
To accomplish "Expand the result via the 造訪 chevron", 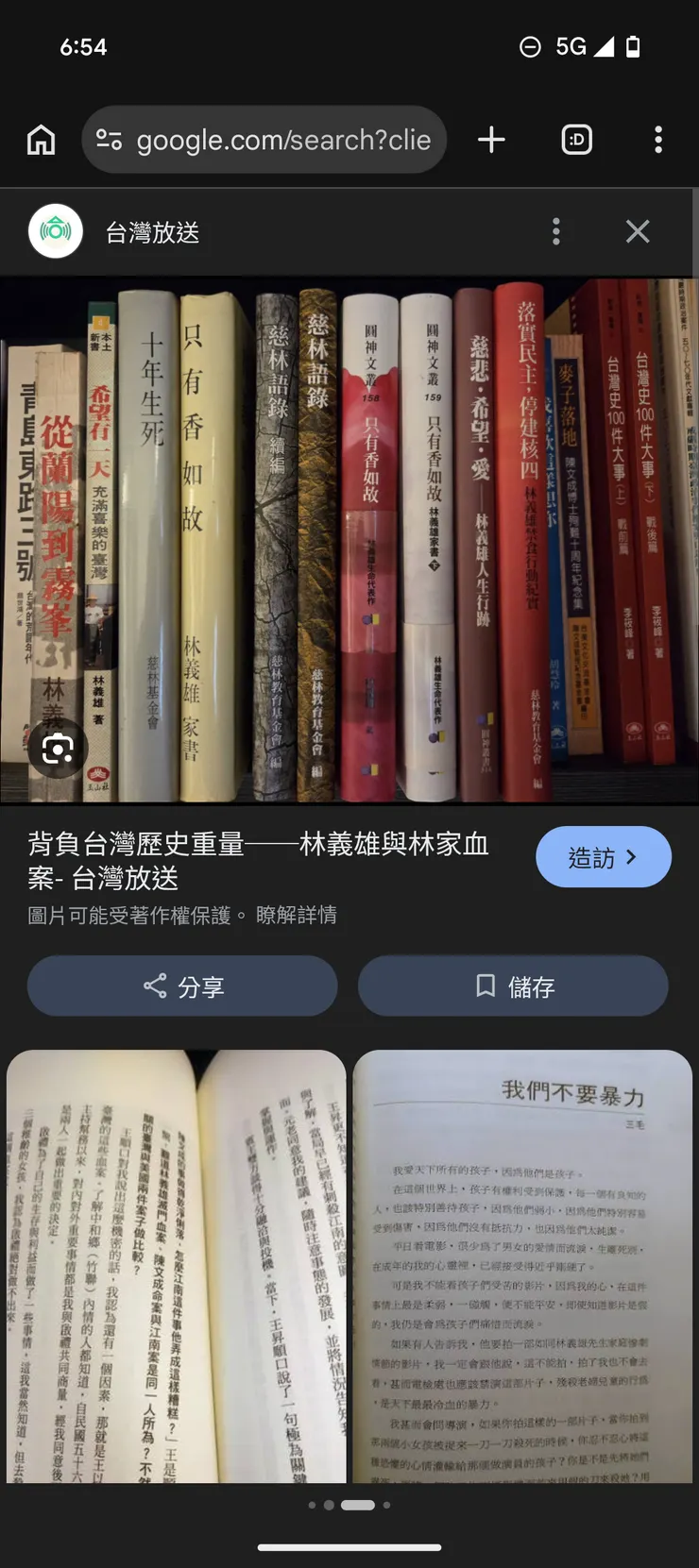I will (631, 856).
